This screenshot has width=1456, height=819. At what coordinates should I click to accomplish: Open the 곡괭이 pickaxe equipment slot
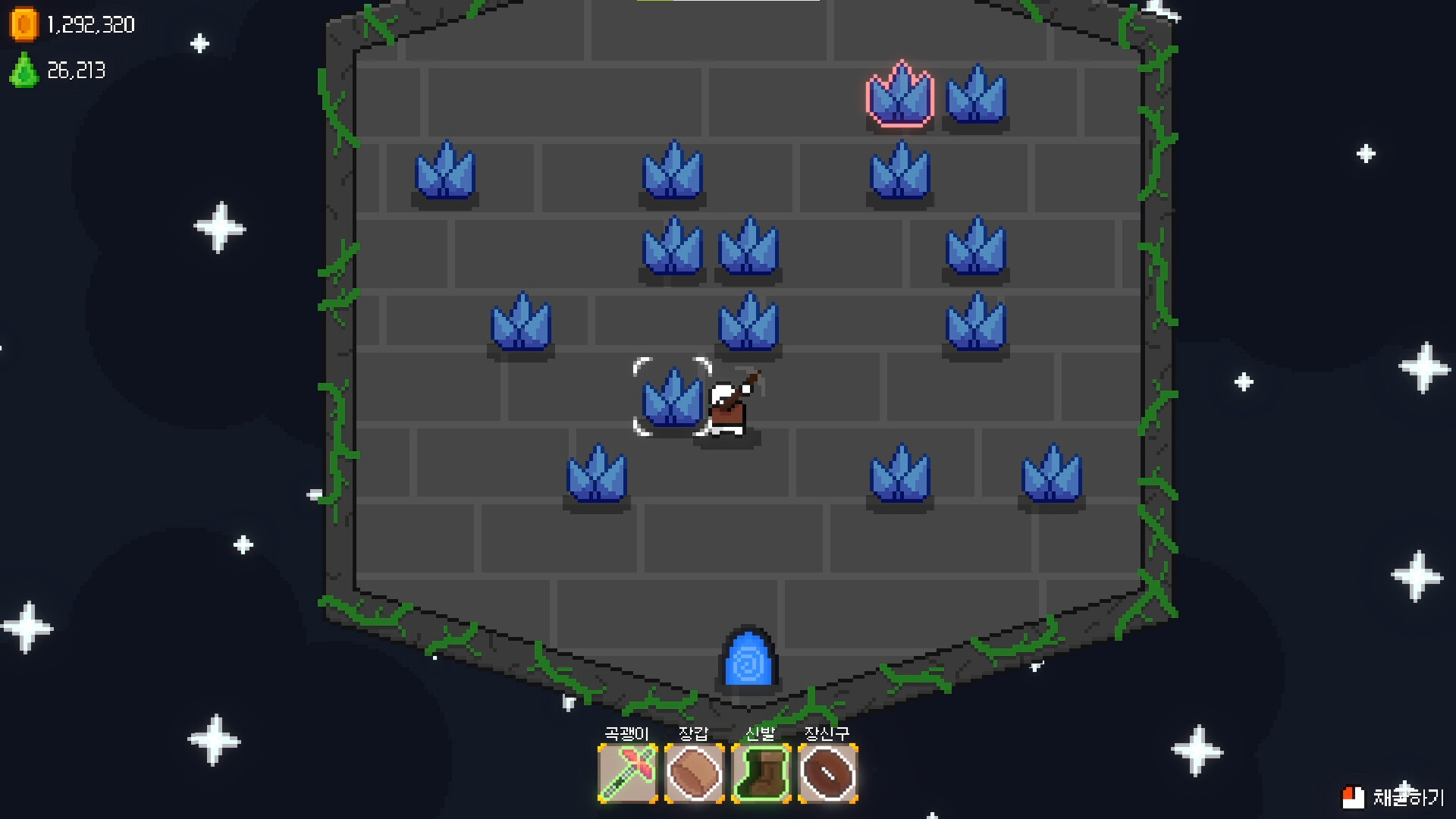627,773
